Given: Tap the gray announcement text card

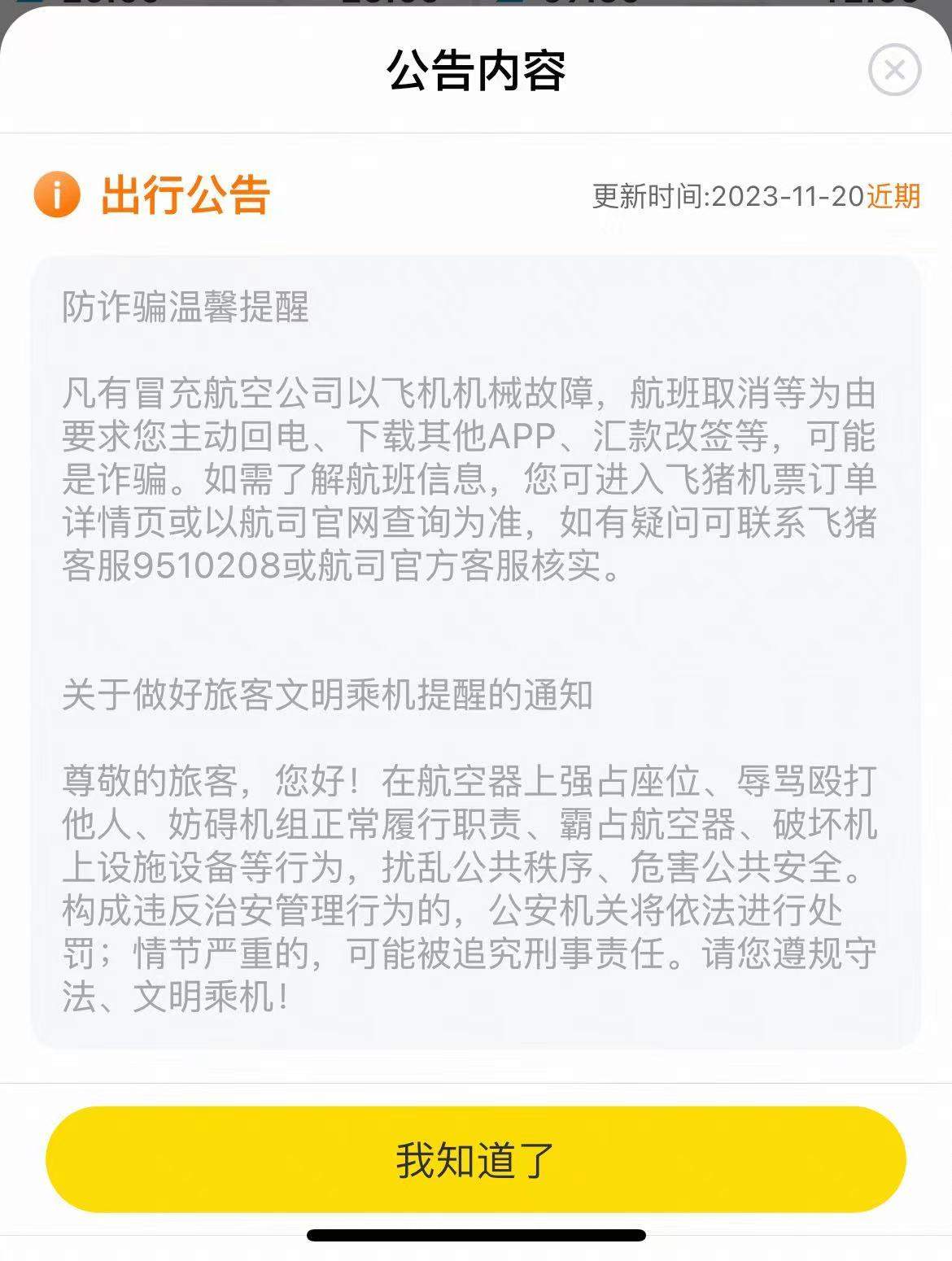Looking at the screenshot, I should point(476,651).
